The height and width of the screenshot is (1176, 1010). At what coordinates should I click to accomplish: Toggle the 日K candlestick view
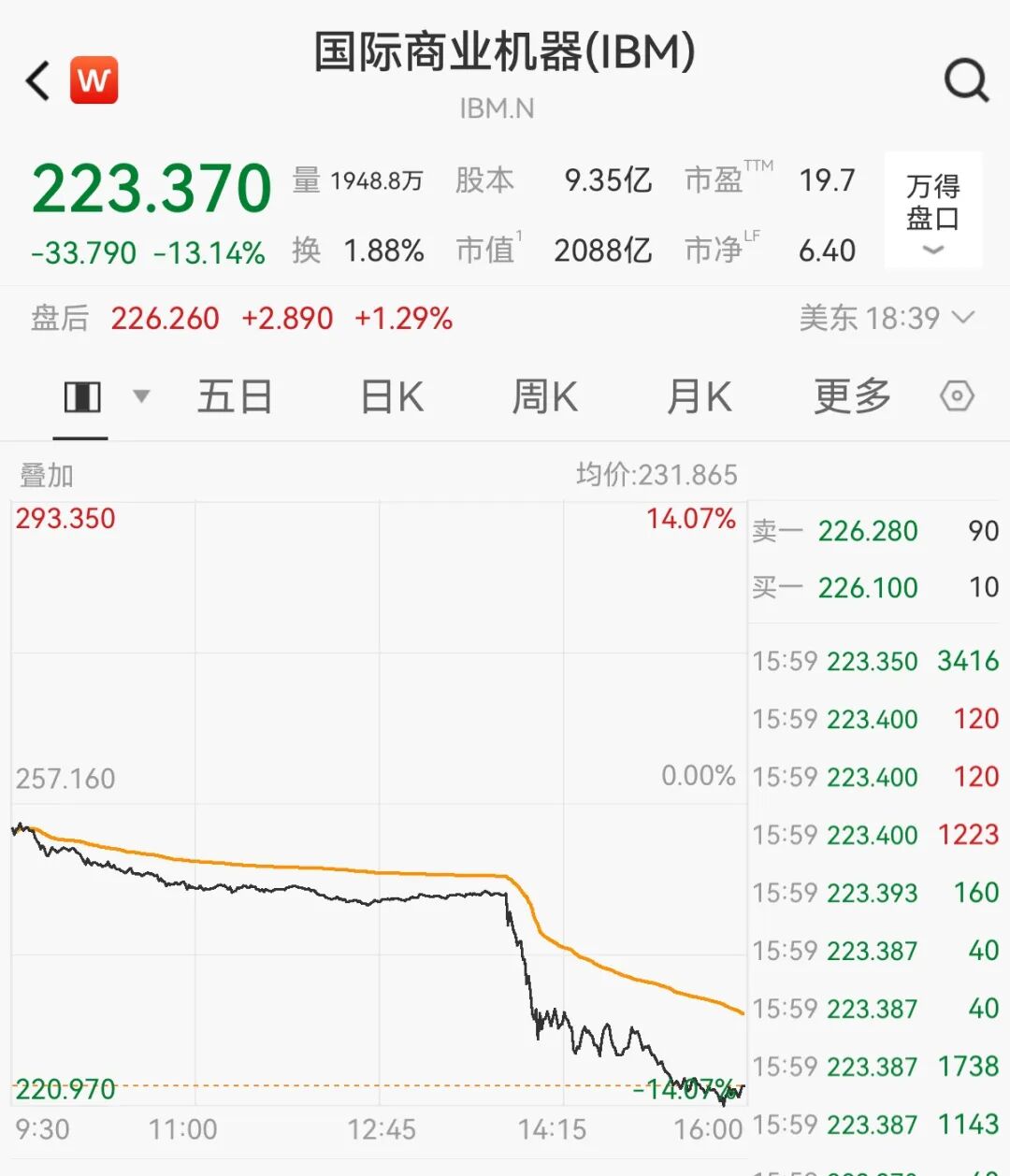click(x=390, y=395)
